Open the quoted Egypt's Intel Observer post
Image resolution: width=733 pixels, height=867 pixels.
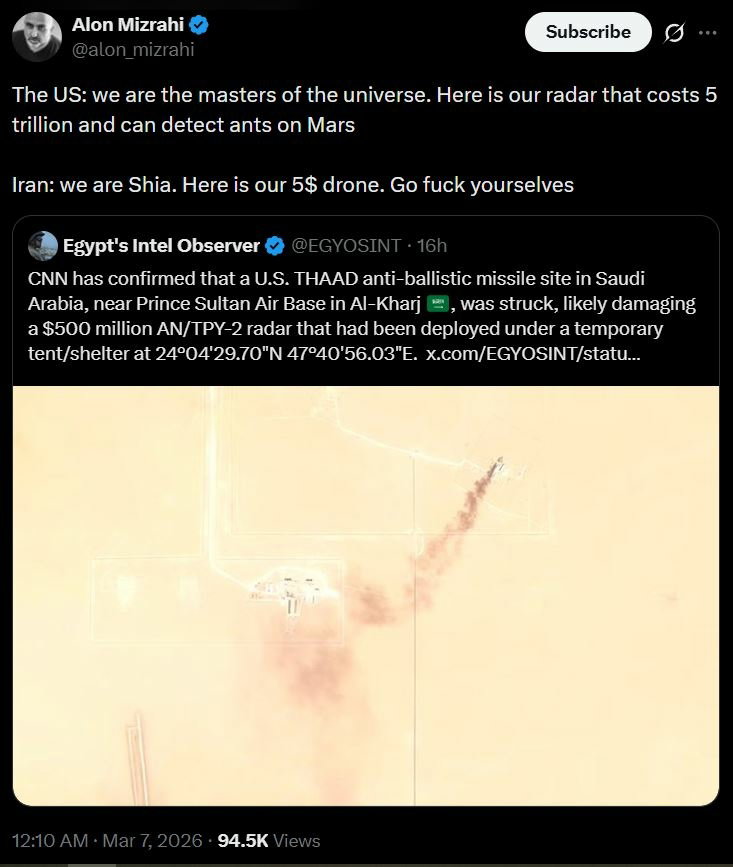coord(365,301)
